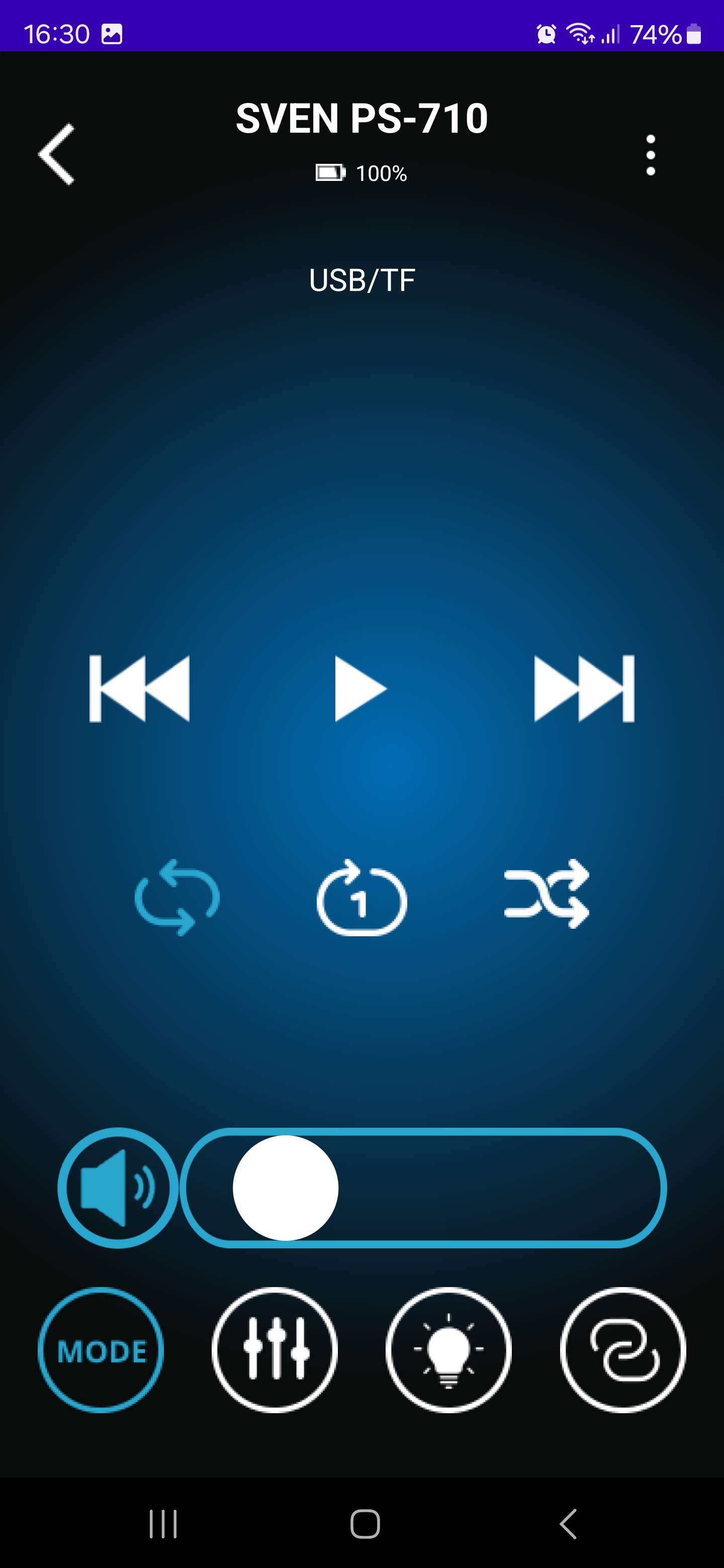Open the three-dot overflow menu
This screenshot has height=1568, width=724.
tap(650, 155)
